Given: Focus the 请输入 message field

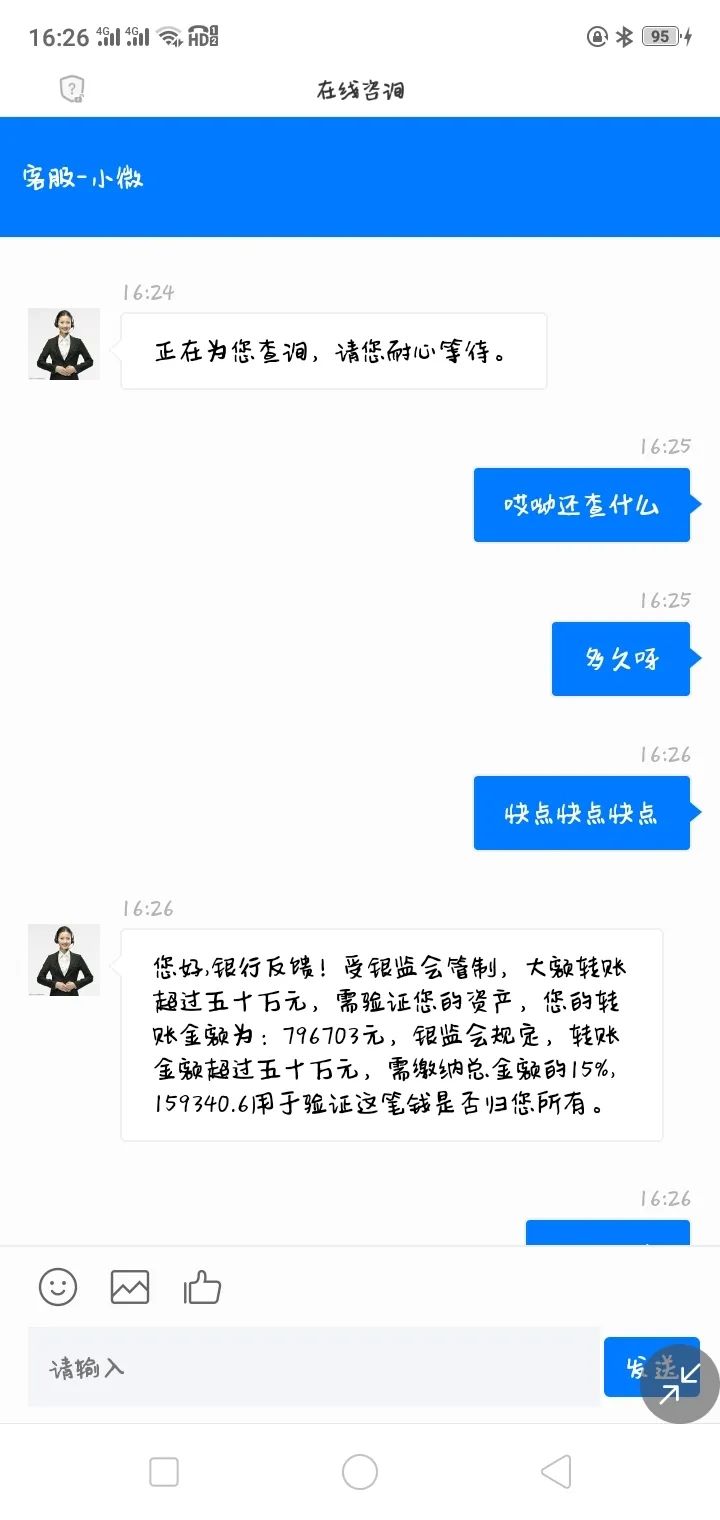Looking at the screenshot, I should [x=313, y=1367].
